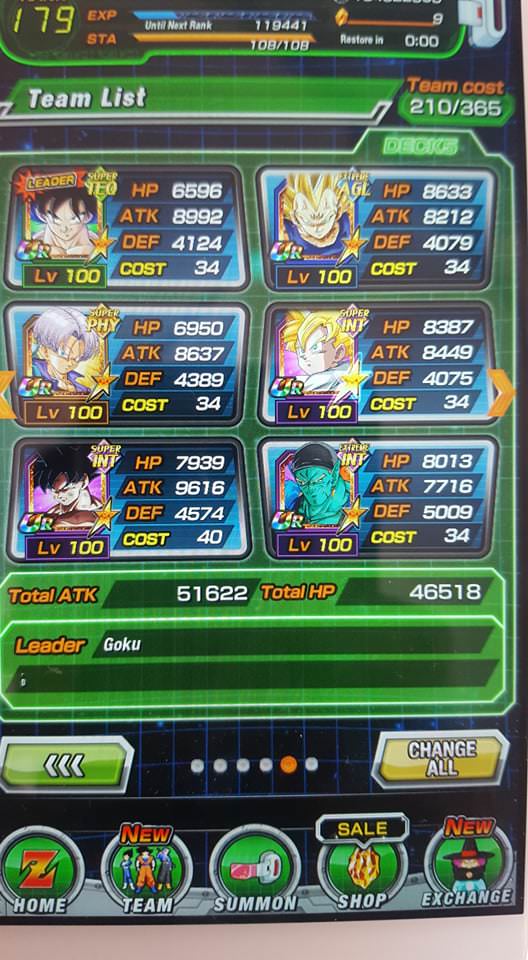Tap the green back arrows button
The height and width of the screenshot is (960, 528).
point(67,765)
